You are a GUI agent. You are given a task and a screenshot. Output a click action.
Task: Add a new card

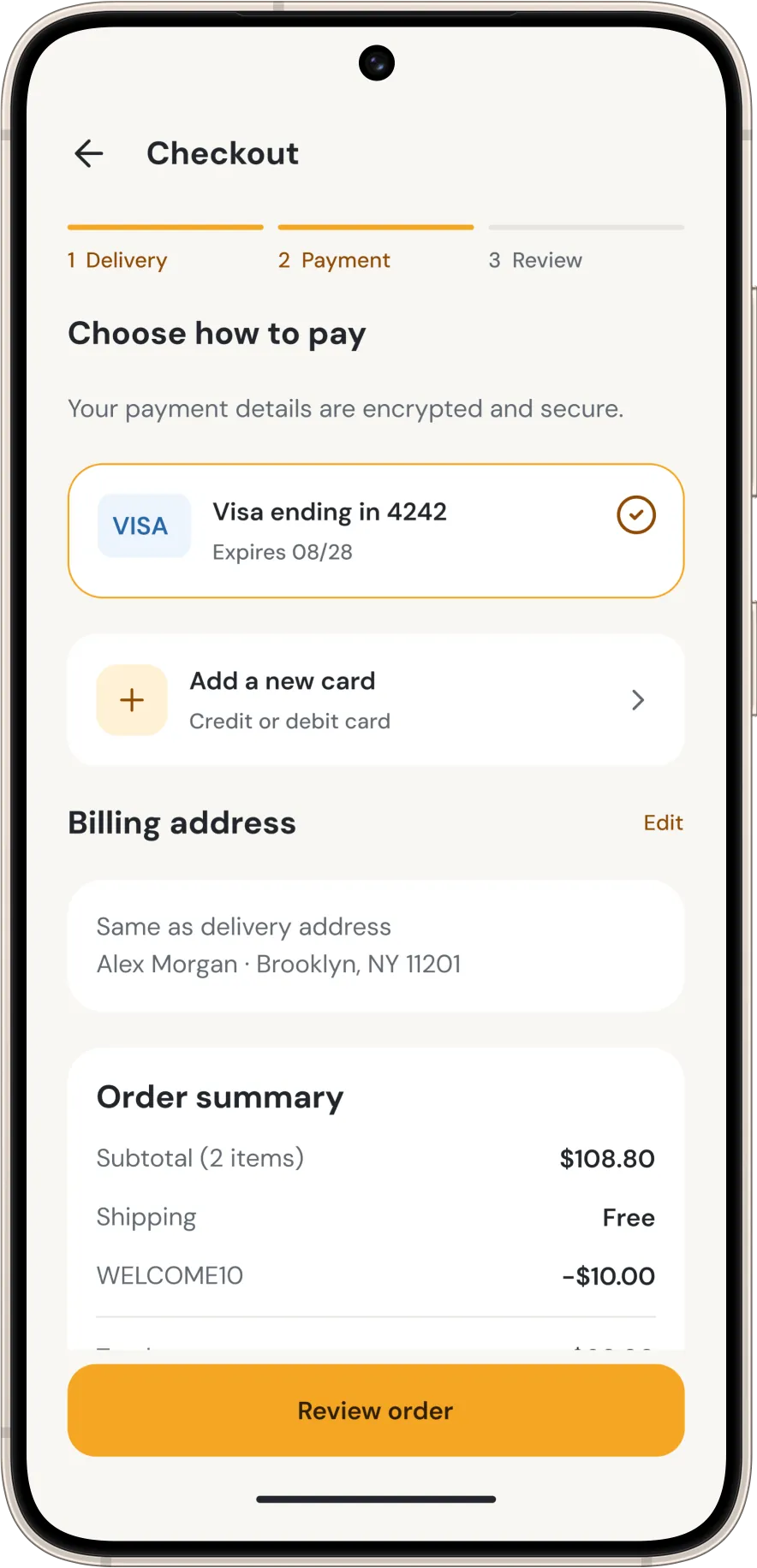point(376,700)
